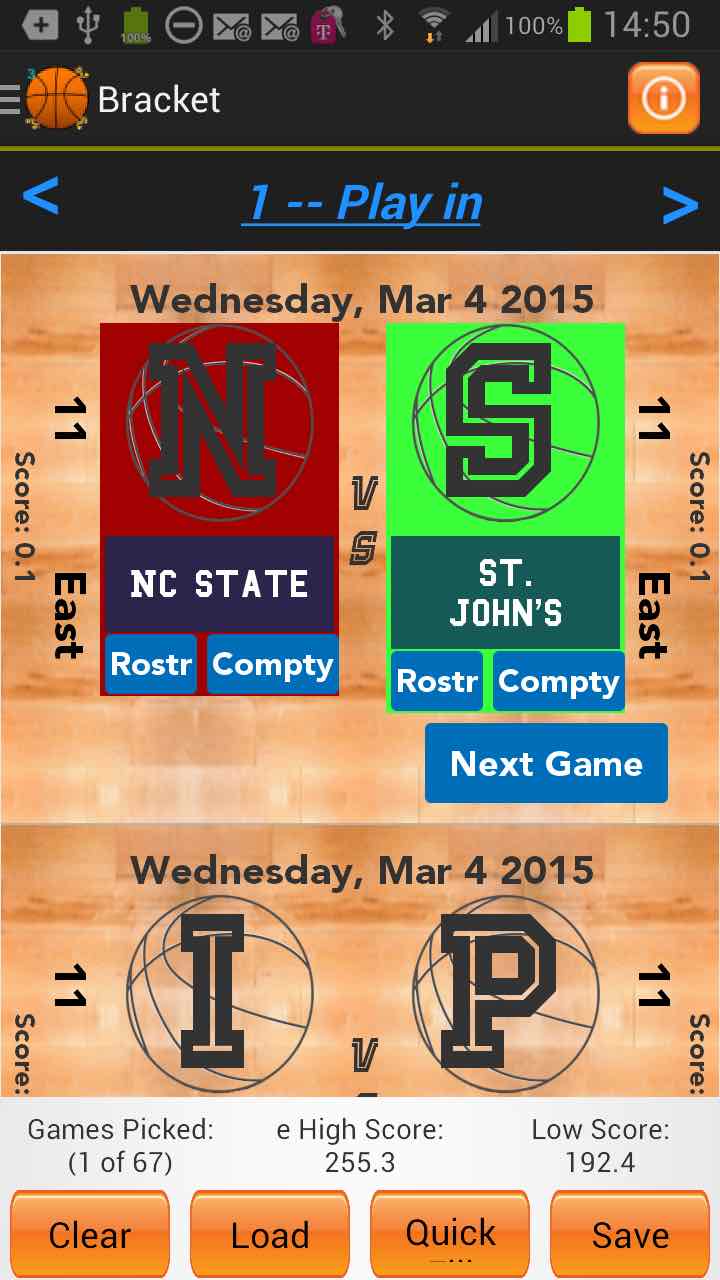
Task: Load a saved bracket
Action: click(270, 1235)
